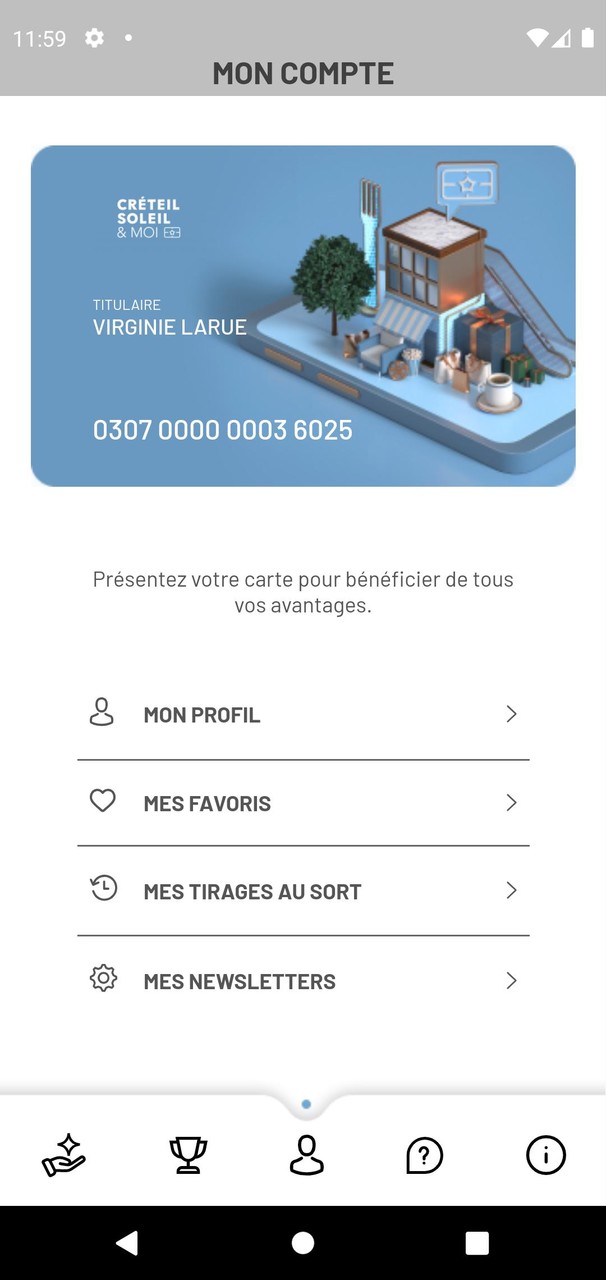The height and width of the screenshot is (1280, 606).
Task: Switch to the trophy tab
Action: 188,1155
